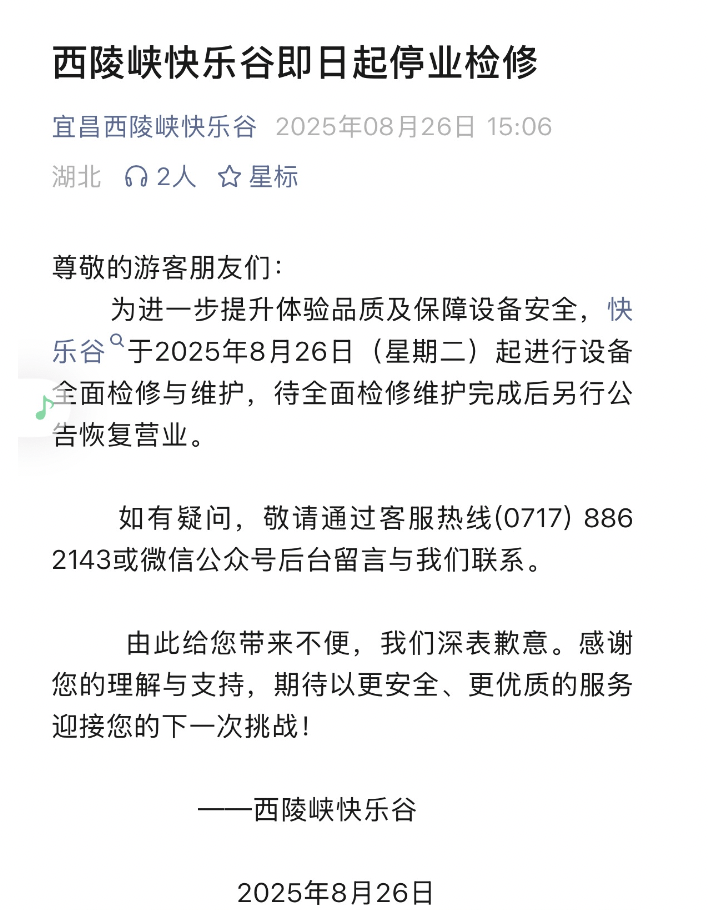Open the 宜昌西陵峡快乐谷 account page
Viewport: 708px width, 910px height.
click(x=154, y=127)
